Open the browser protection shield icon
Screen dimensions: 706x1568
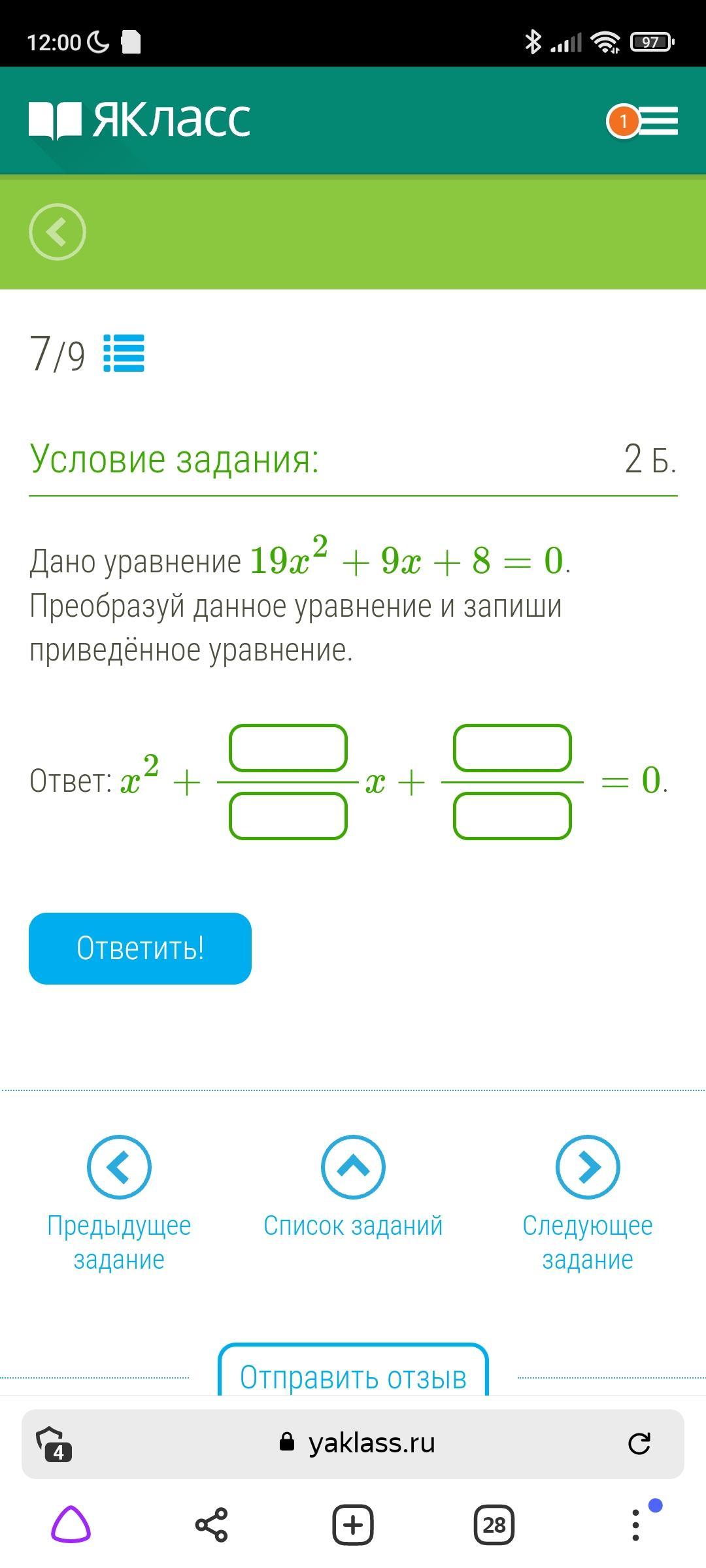point(55,1443)
